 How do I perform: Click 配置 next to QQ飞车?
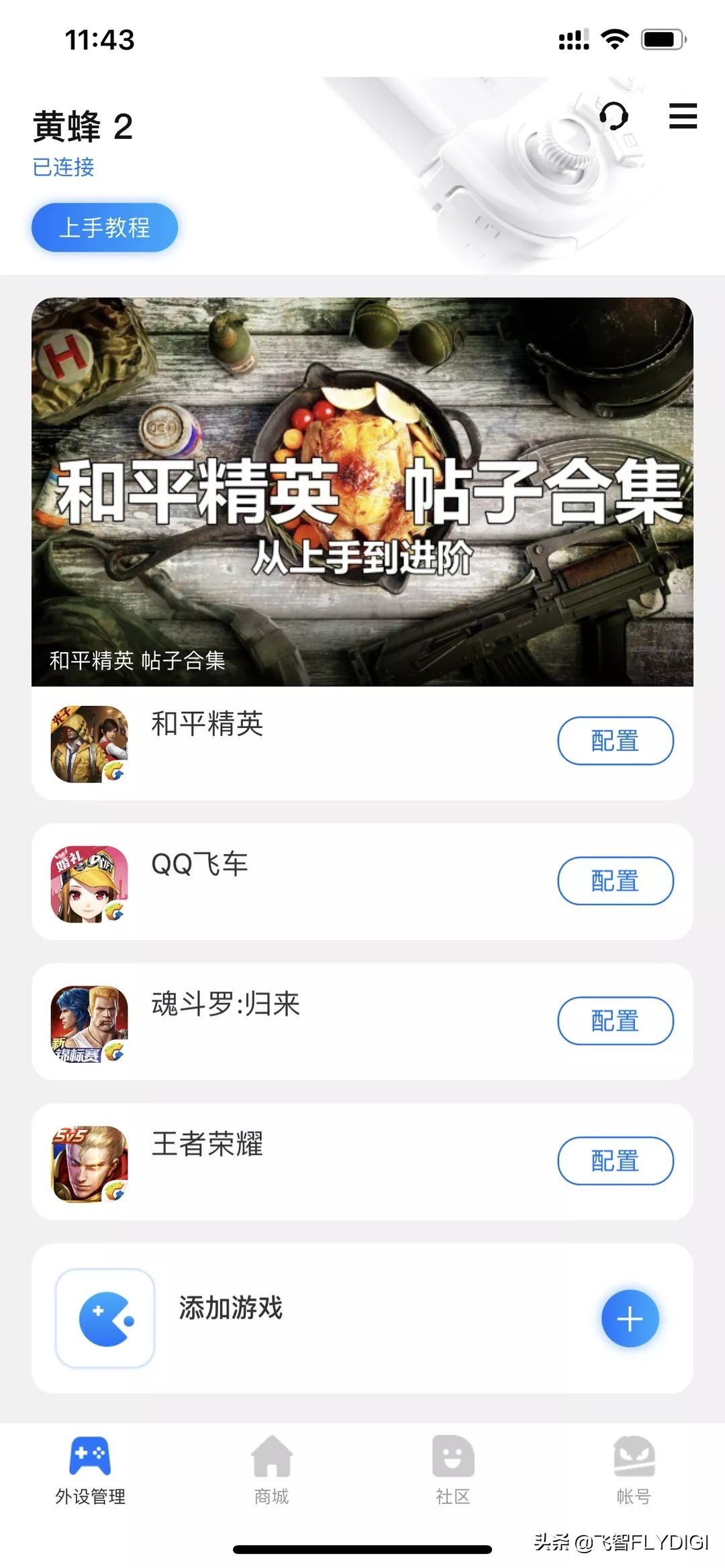click(615, 882)
